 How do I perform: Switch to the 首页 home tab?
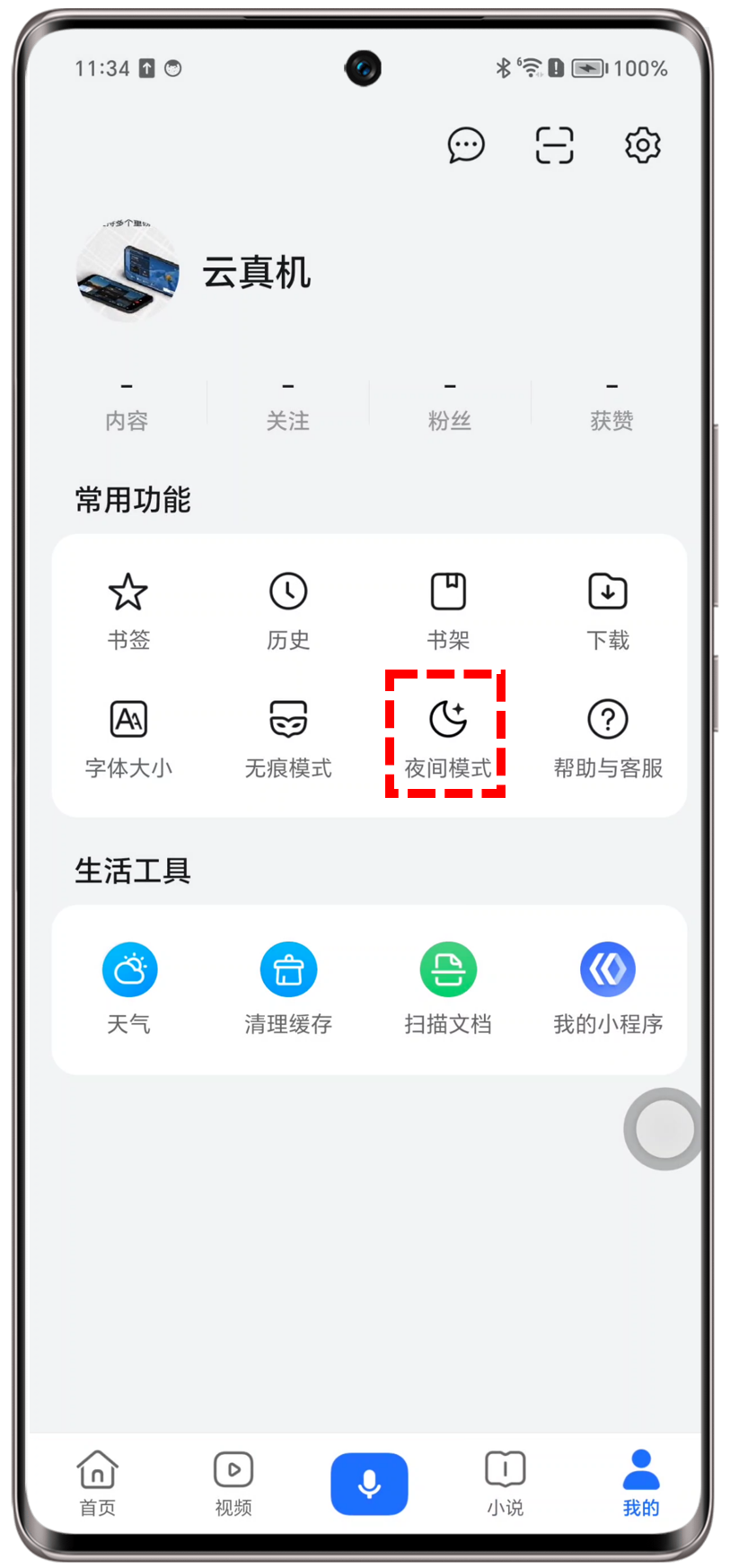97,1483
